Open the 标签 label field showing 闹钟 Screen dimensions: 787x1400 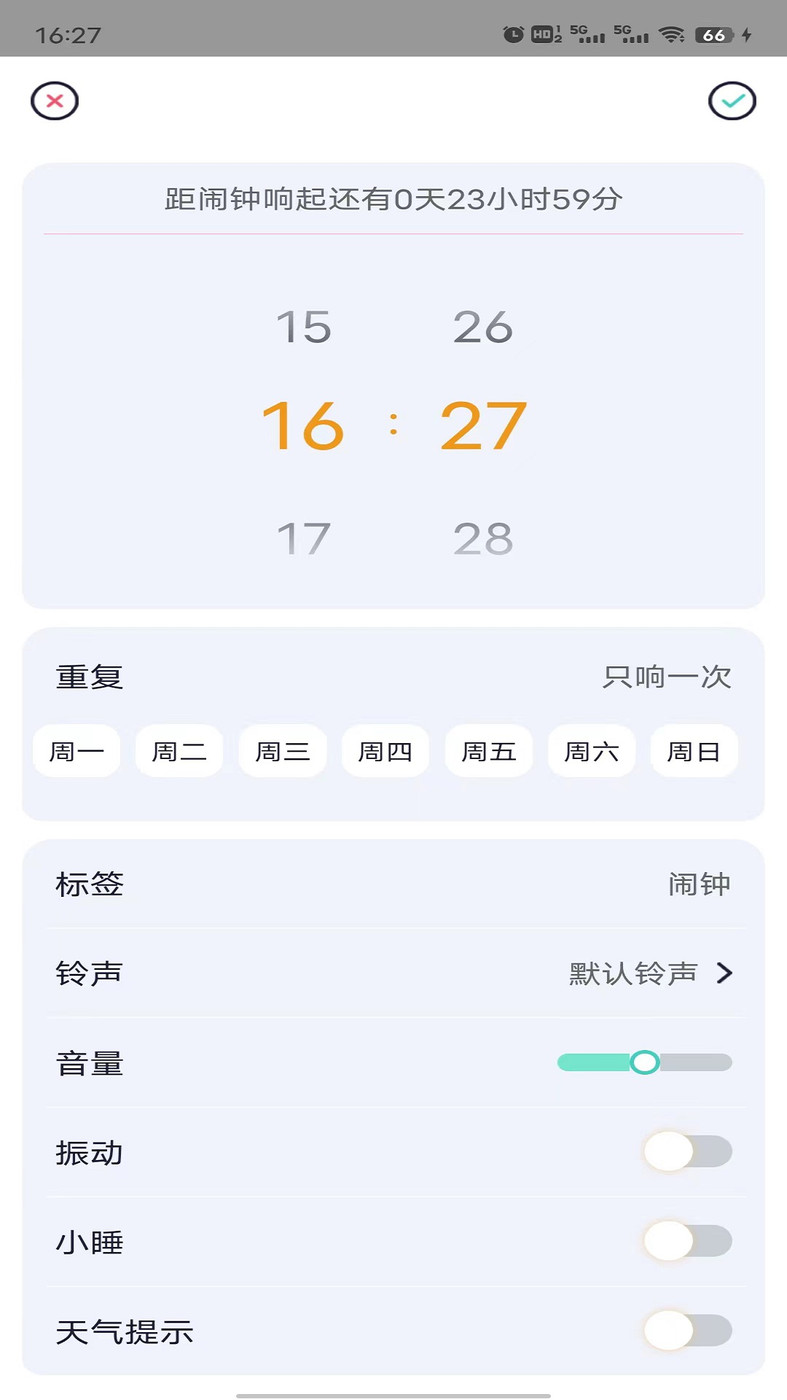(x=700, y=884)
